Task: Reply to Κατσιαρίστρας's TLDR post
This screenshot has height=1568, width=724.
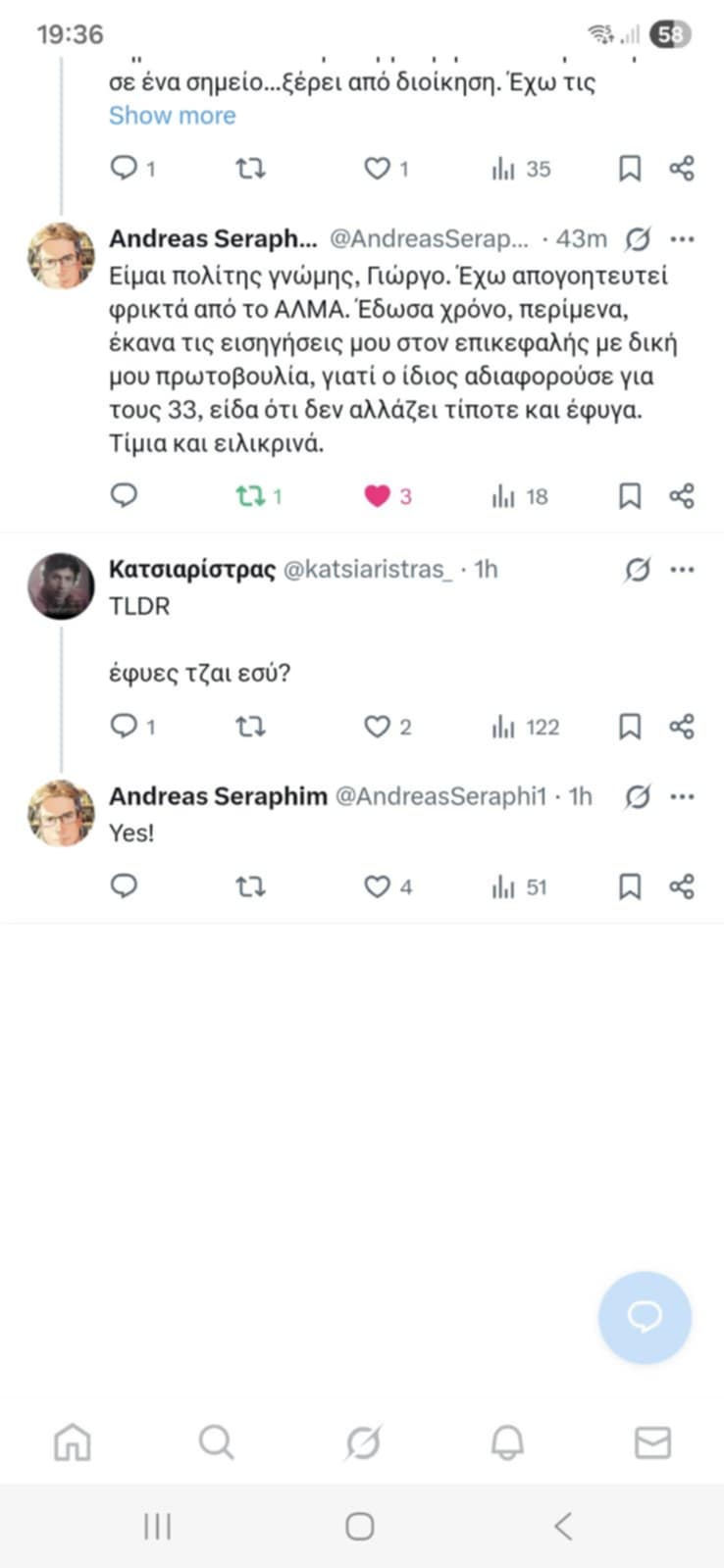Action: (x=125, y=727)
